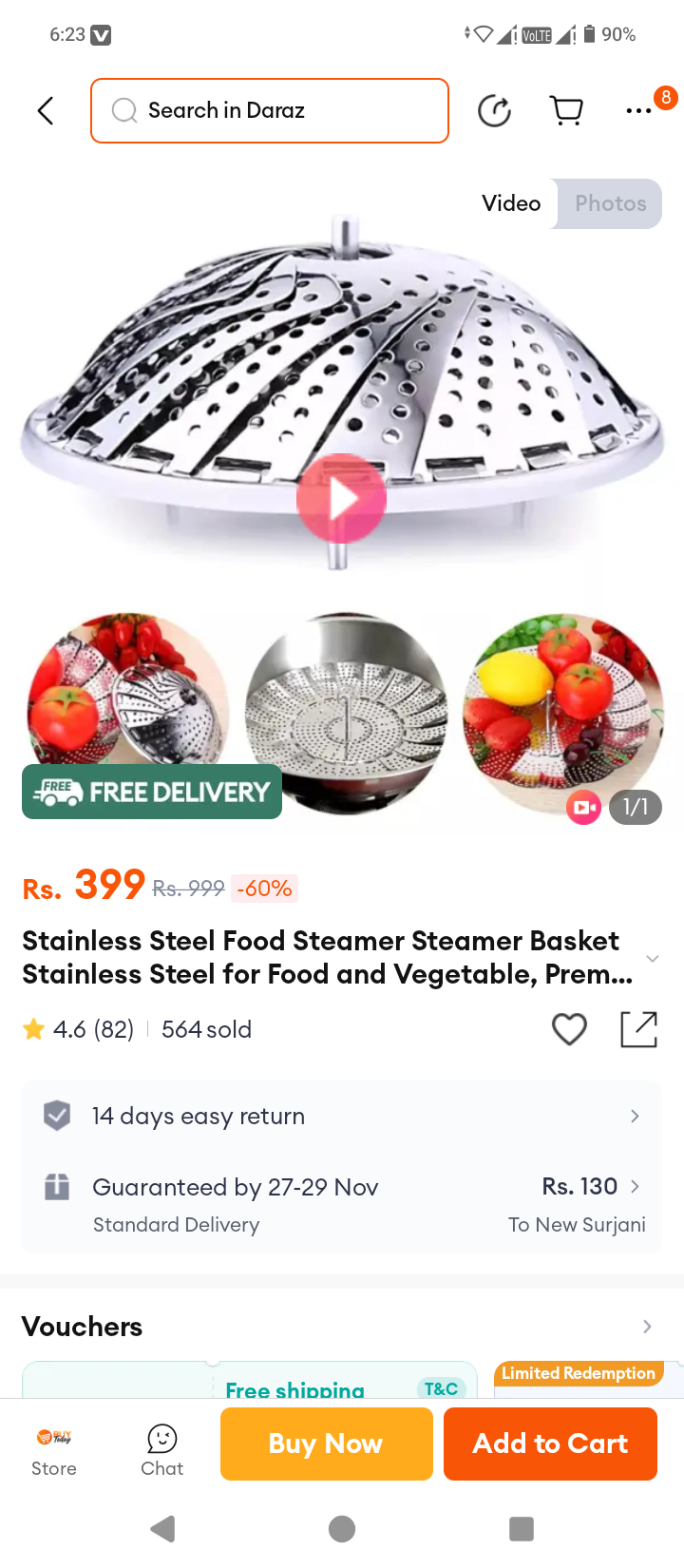Image resolution: width=684 pixels, height=1568 pixels.
Task: Open the three-dot overflow menu
Action: [638, 111]
